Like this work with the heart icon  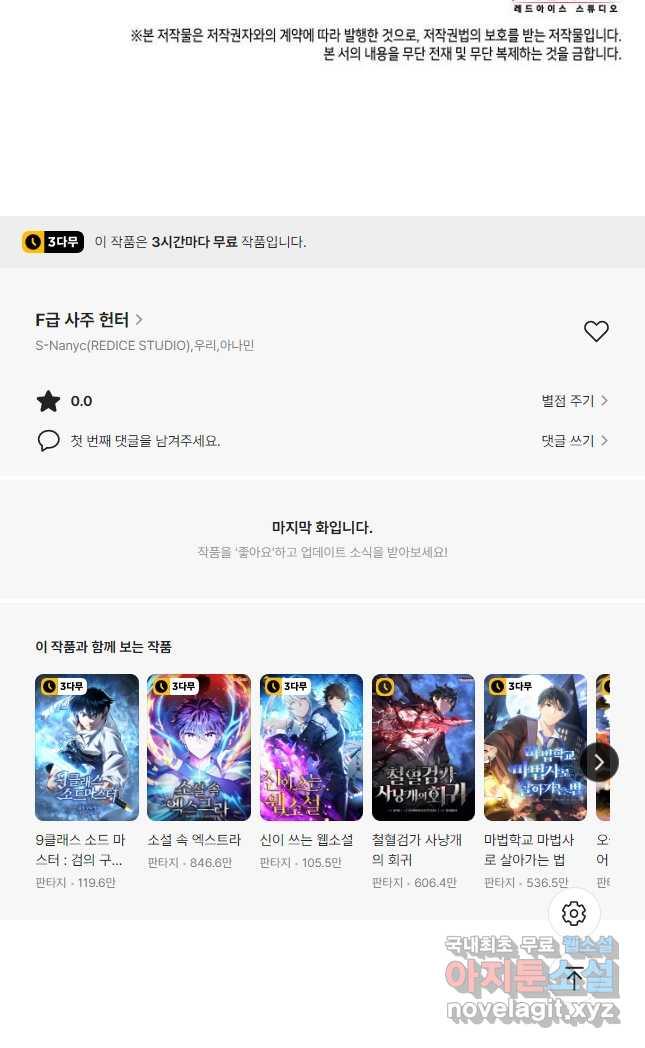pyautogui.click(x=596, y=331)
